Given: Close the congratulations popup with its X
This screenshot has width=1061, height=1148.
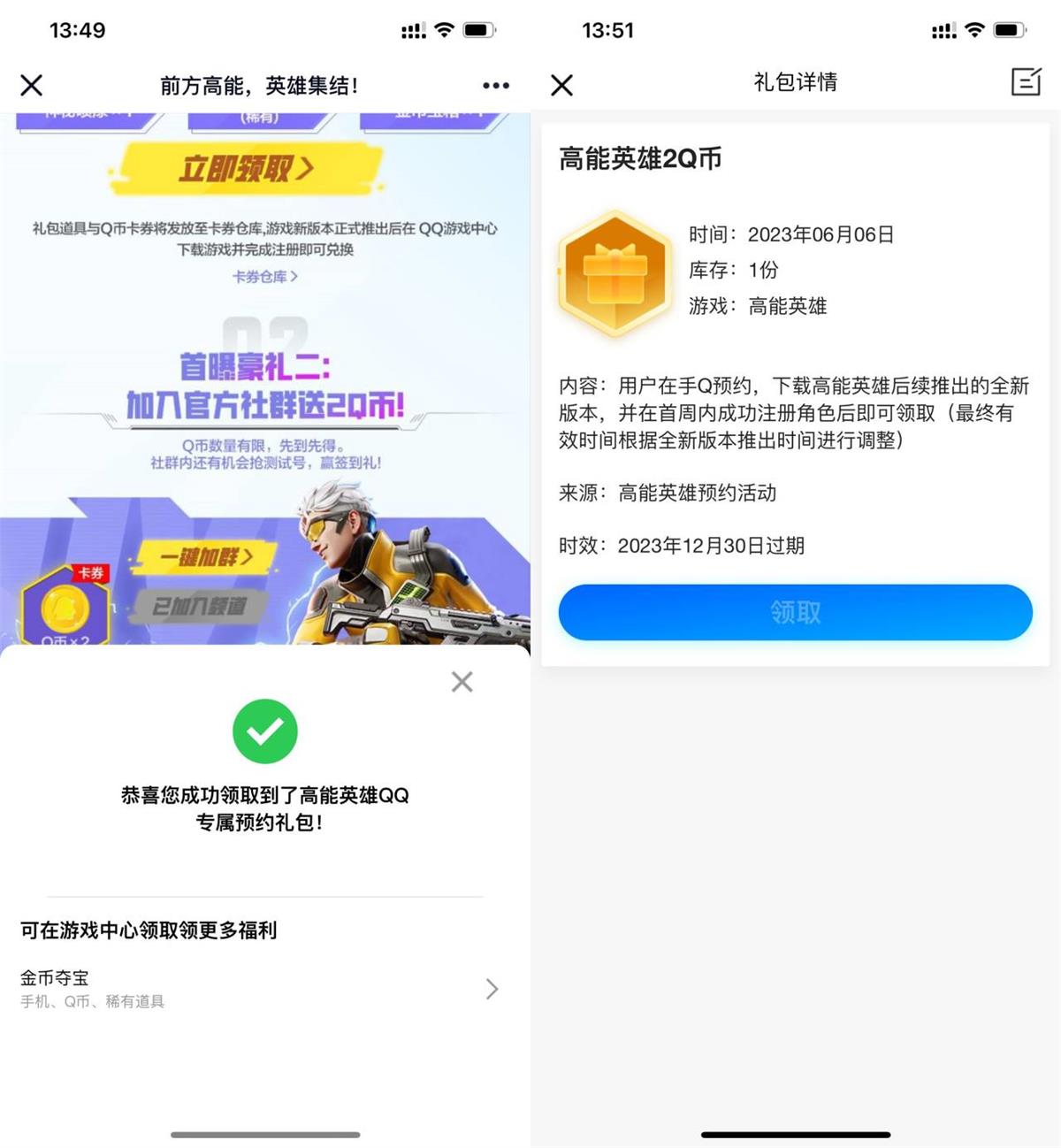Looking at the screenshot, I should 462,681.
